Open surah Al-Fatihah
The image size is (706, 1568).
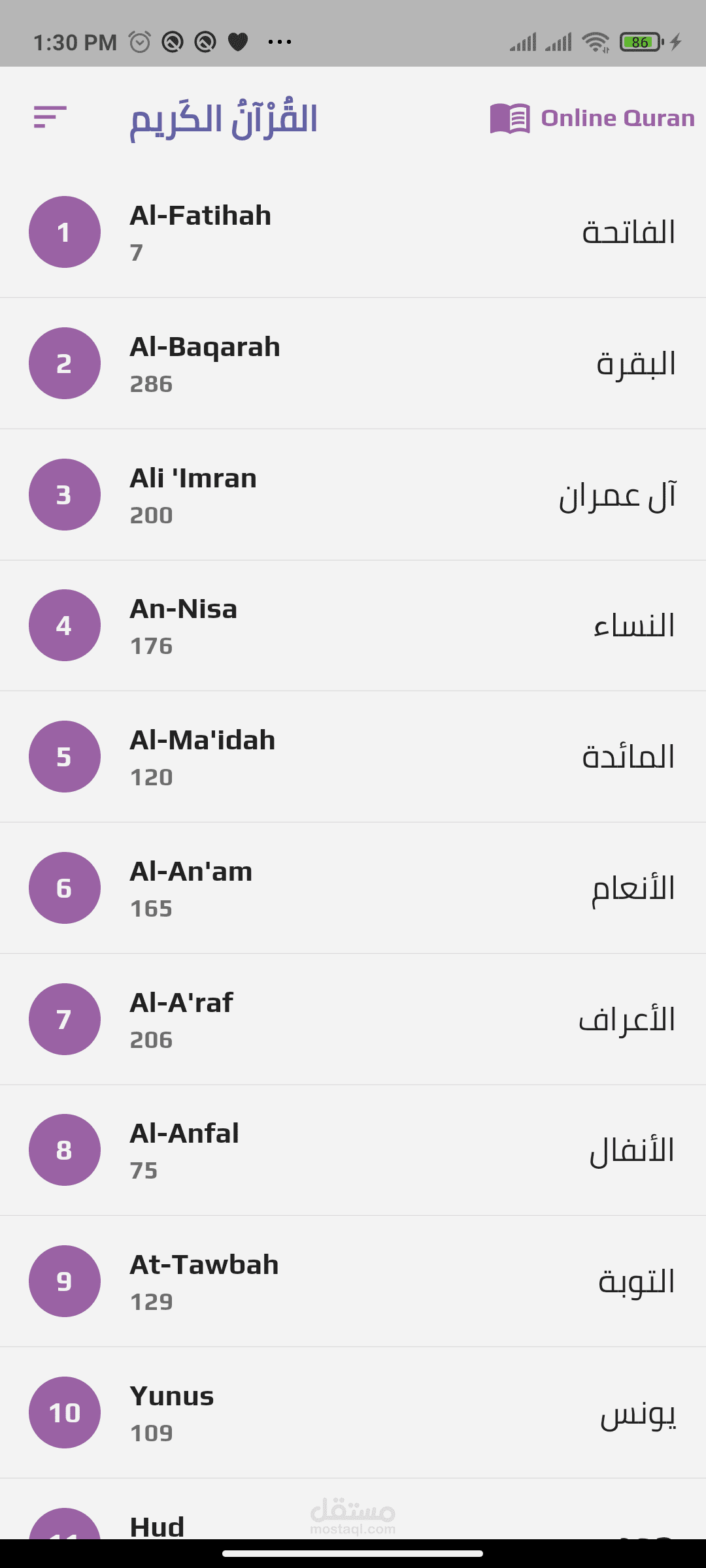[x=353, y=233]
